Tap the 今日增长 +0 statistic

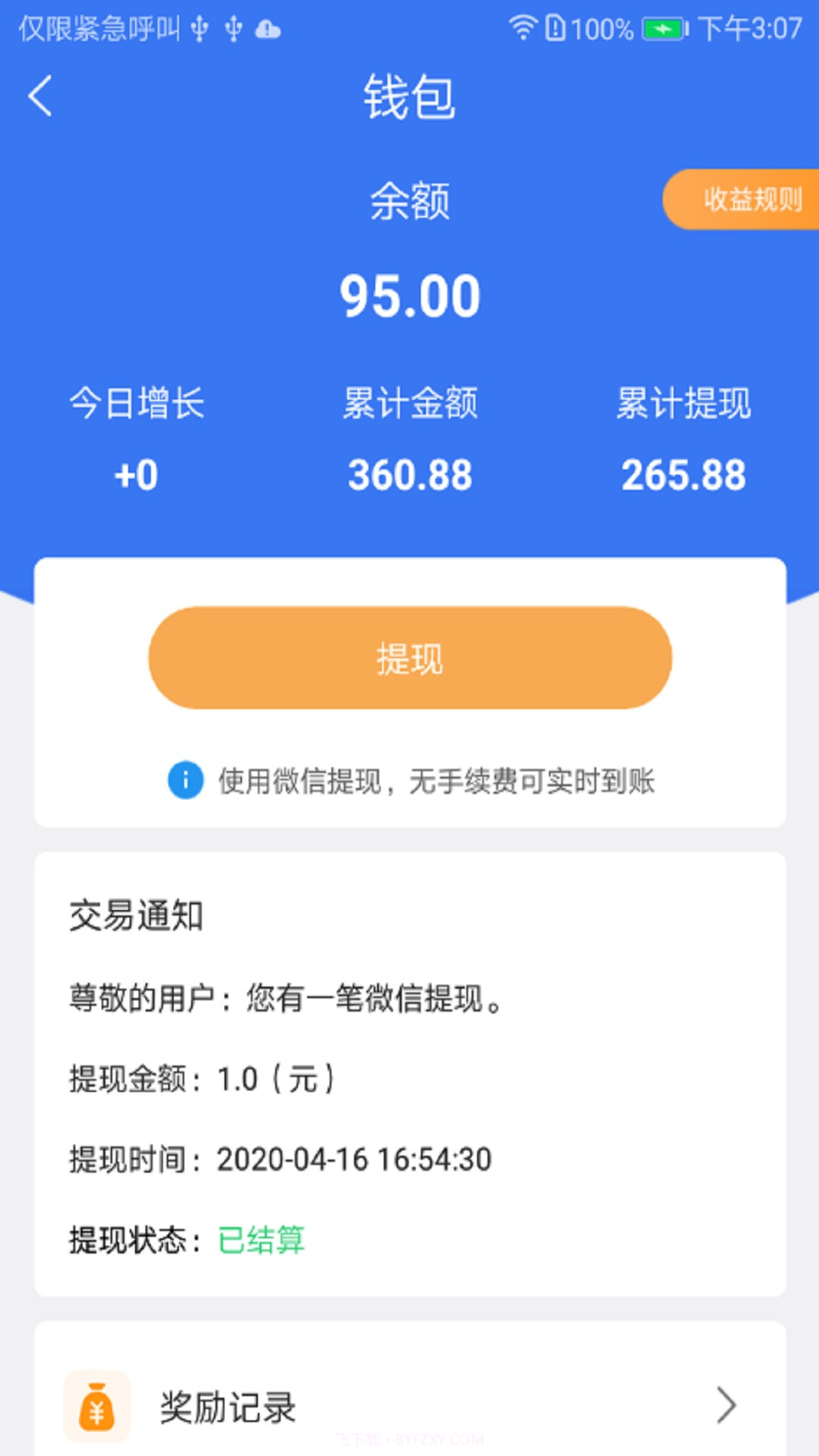(136, 475)
